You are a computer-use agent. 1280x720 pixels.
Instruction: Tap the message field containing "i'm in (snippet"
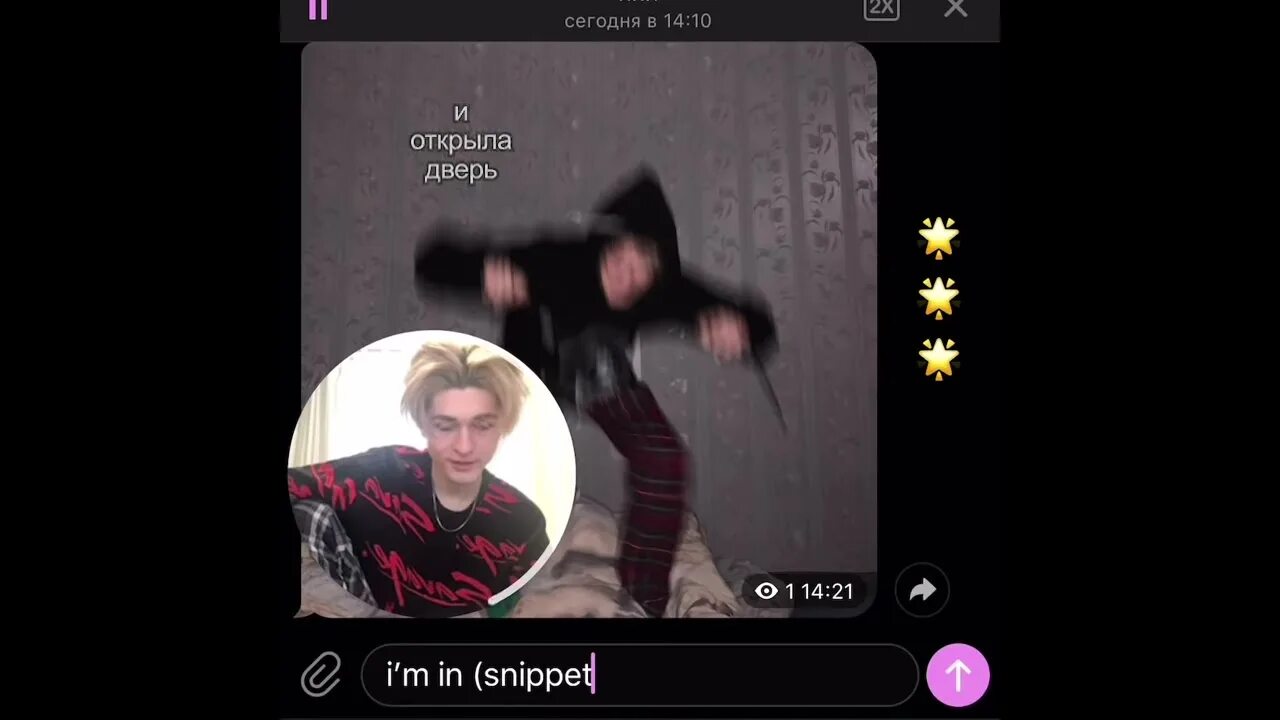(639, 675)
